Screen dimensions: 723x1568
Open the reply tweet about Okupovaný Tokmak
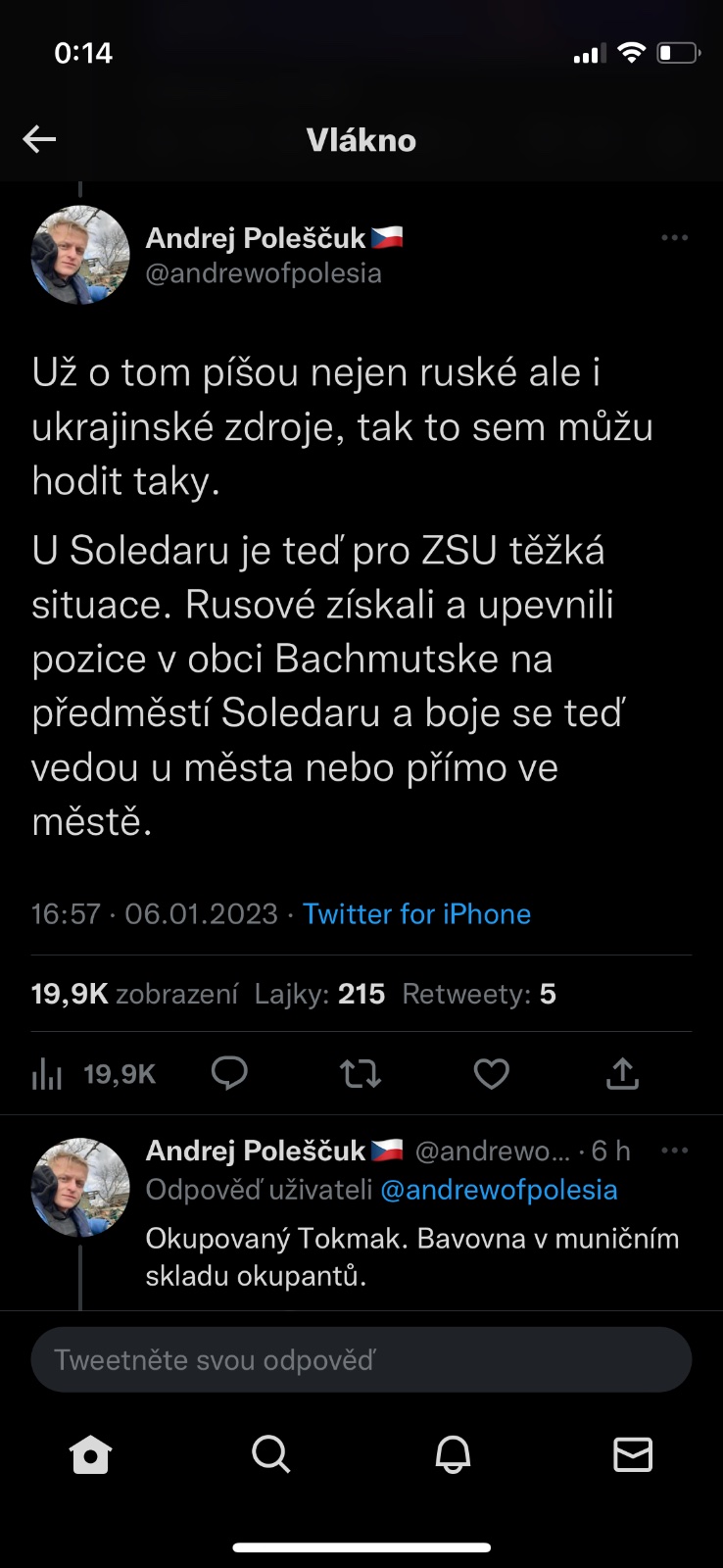tap(411, 1257)
